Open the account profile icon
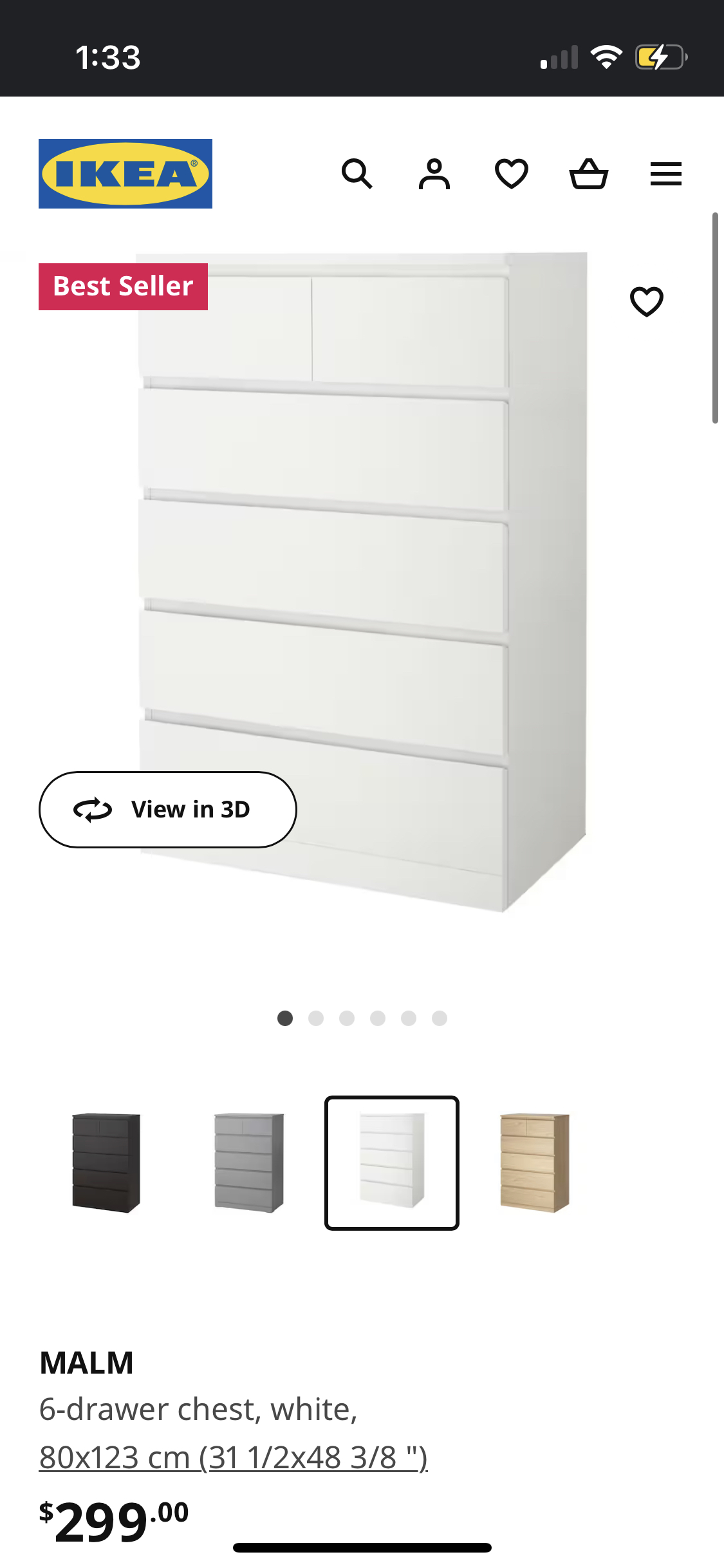This screenshot has height=1568, width=724. (x=434, y=174)
